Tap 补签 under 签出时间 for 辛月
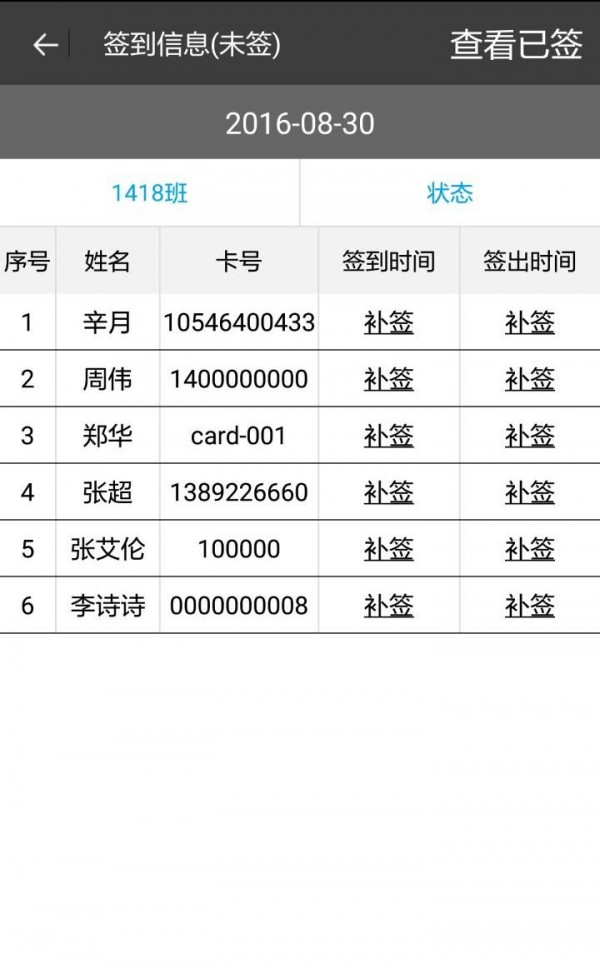Viewport: 600px width, 963px height. 529,322
